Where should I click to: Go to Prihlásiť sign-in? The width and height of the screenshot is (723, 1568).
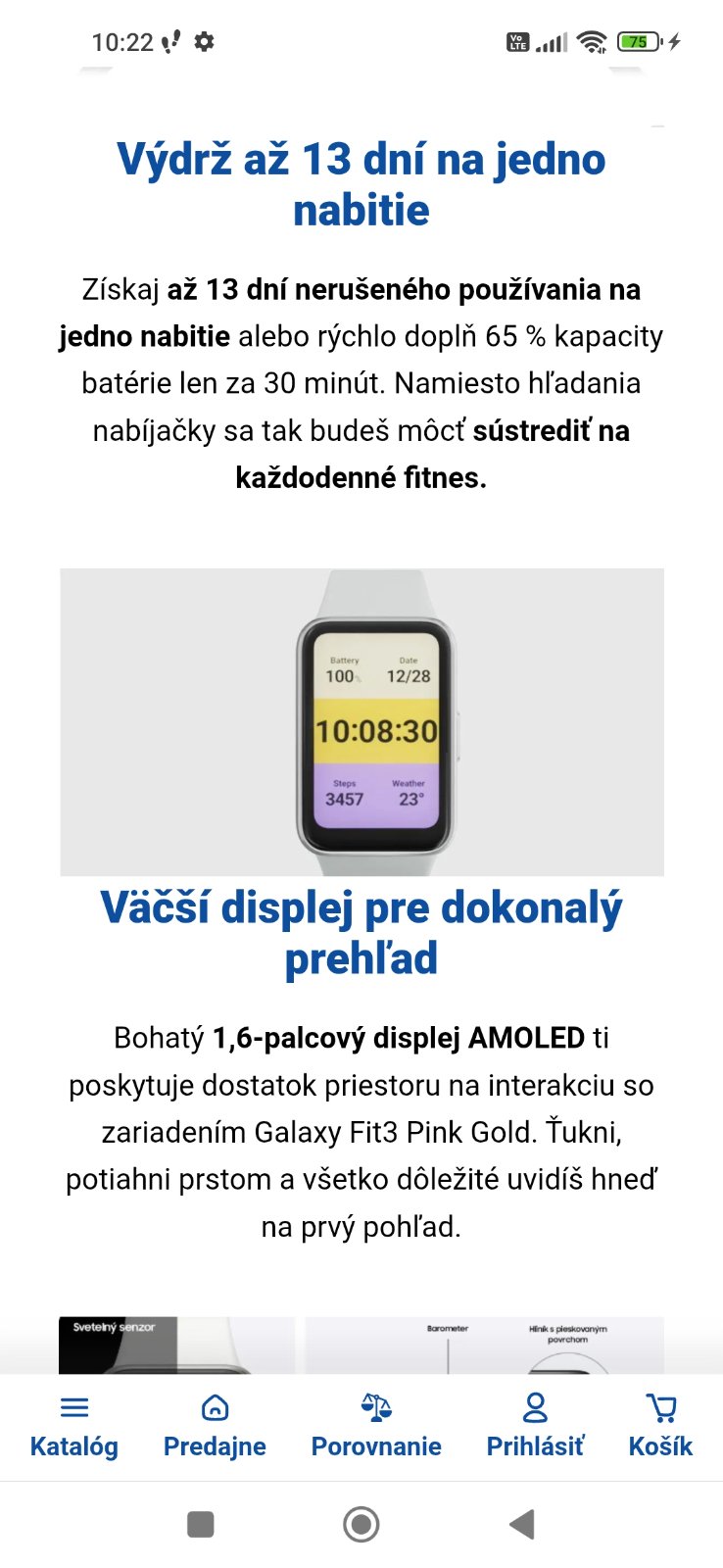pyautogui.click(x=535, y=1426)
